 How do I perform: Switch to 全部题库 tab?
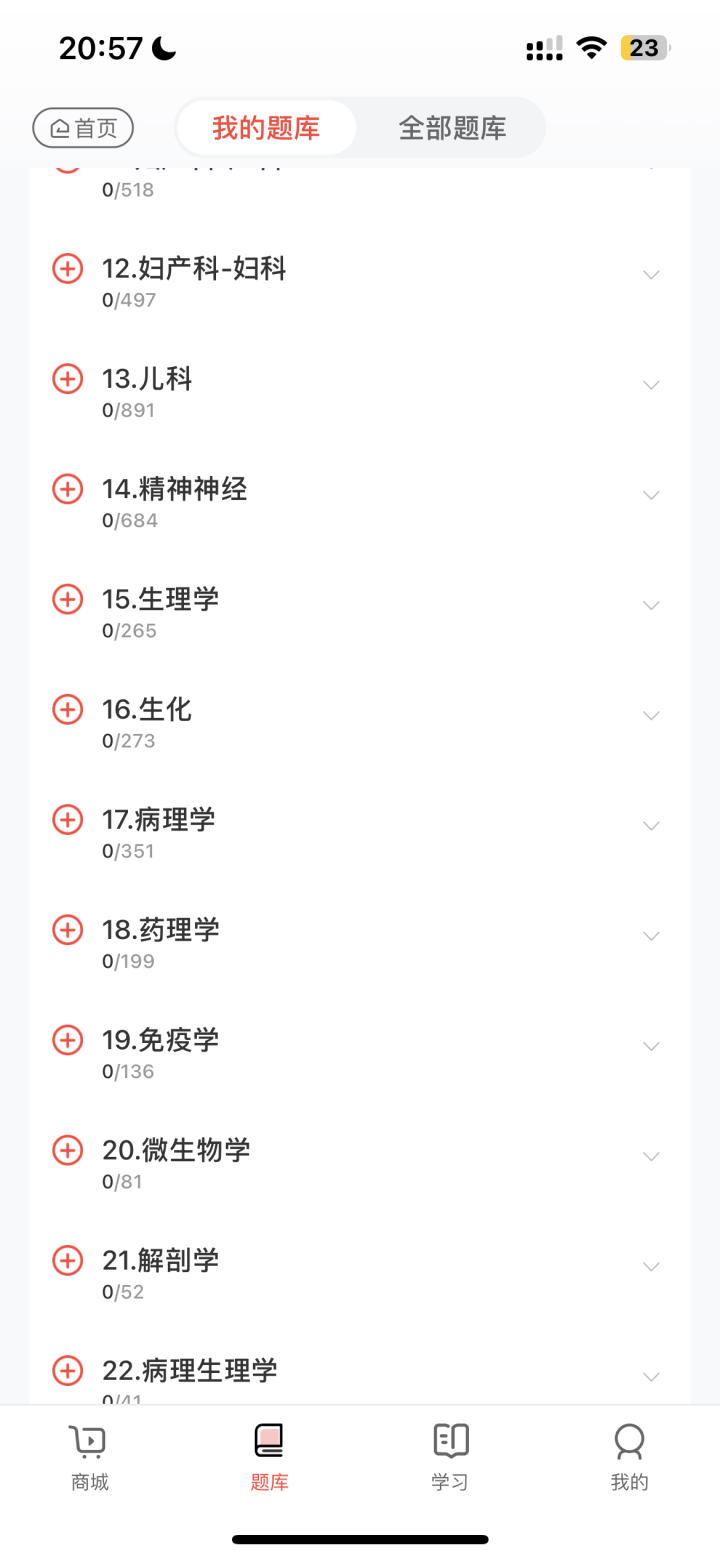click(x=452, y=128)
